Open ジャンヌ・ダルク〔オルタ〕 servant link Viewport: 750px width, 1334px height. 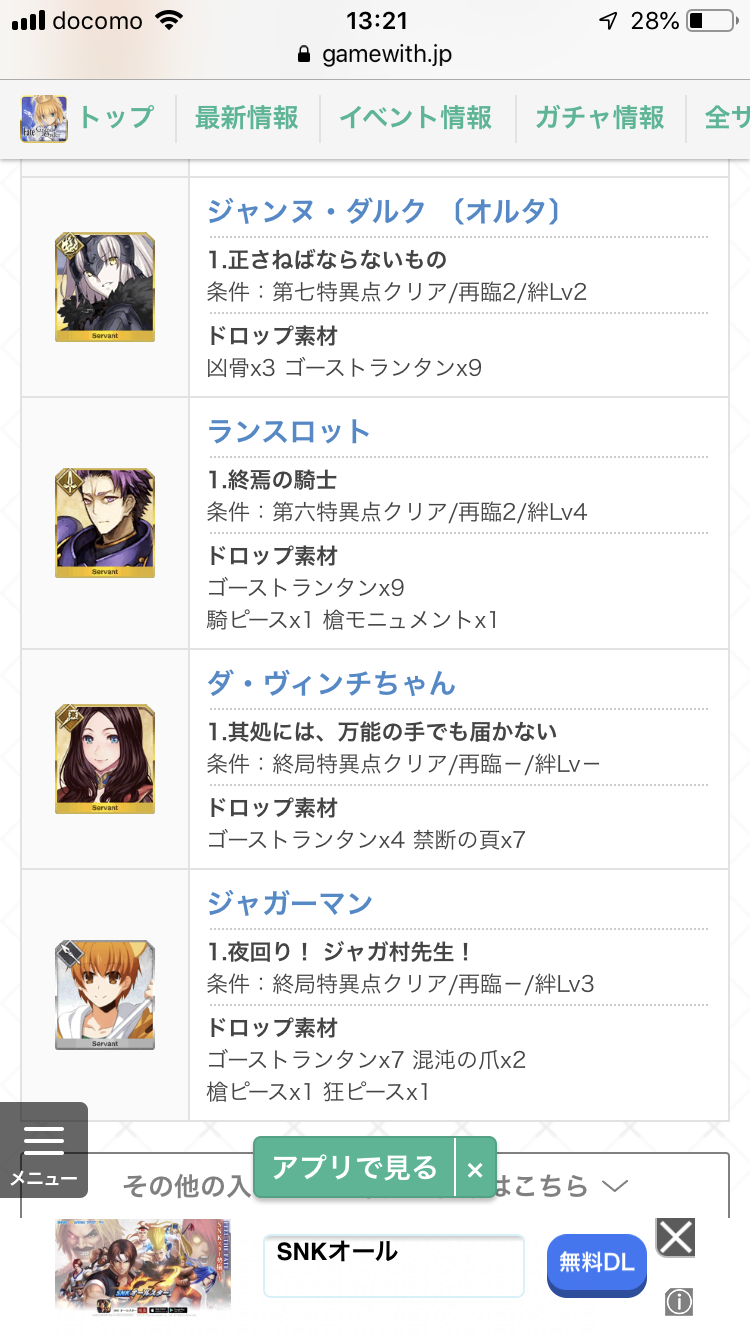point(385,211)
